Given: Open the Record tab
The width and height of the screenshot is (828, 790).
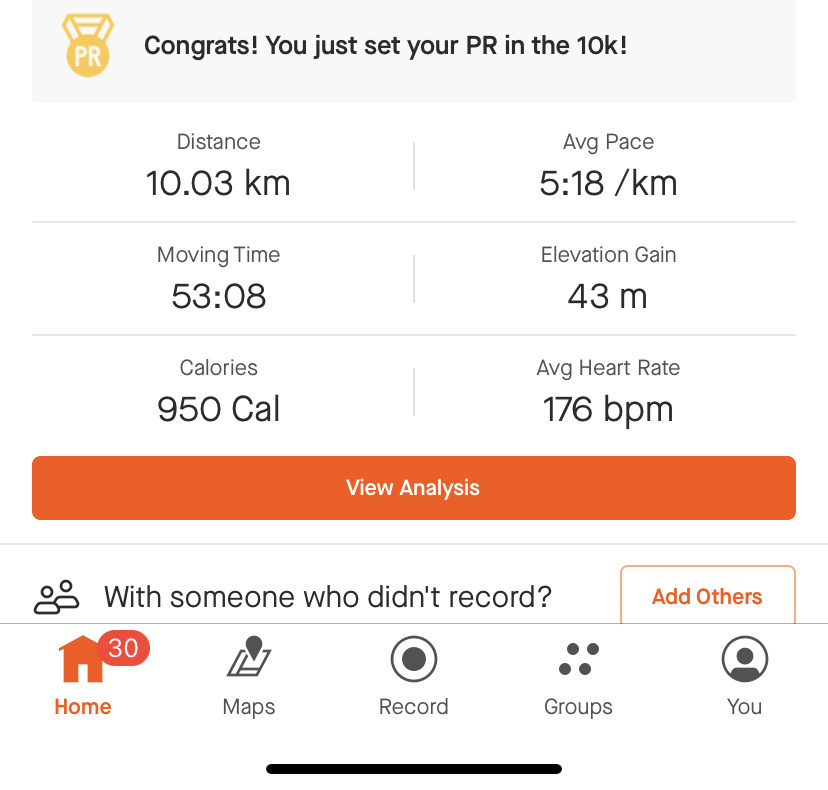Looking at the screenshot, I should 414,677.
